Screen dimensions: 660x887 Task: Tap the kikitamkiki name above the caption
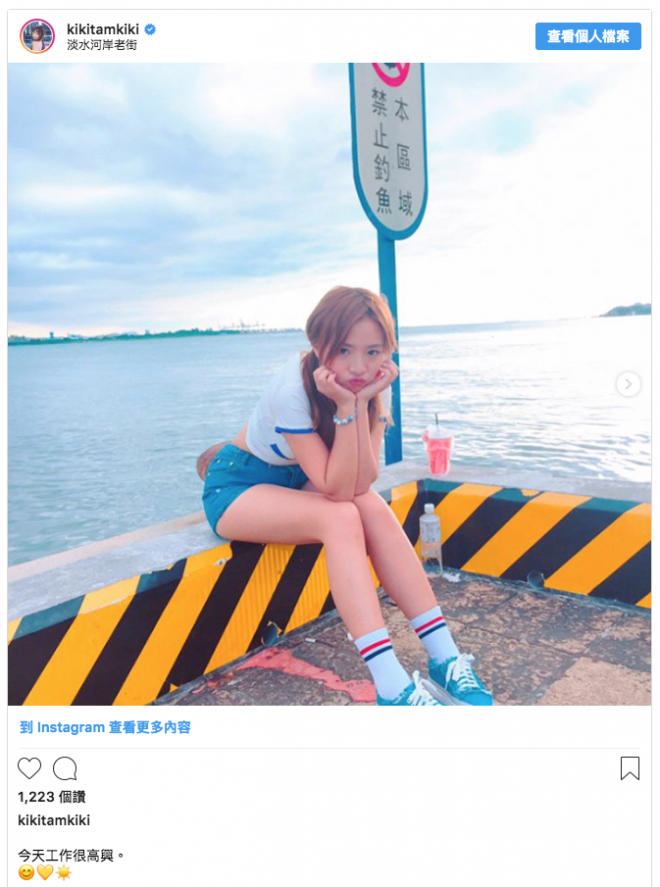(54, 821)
